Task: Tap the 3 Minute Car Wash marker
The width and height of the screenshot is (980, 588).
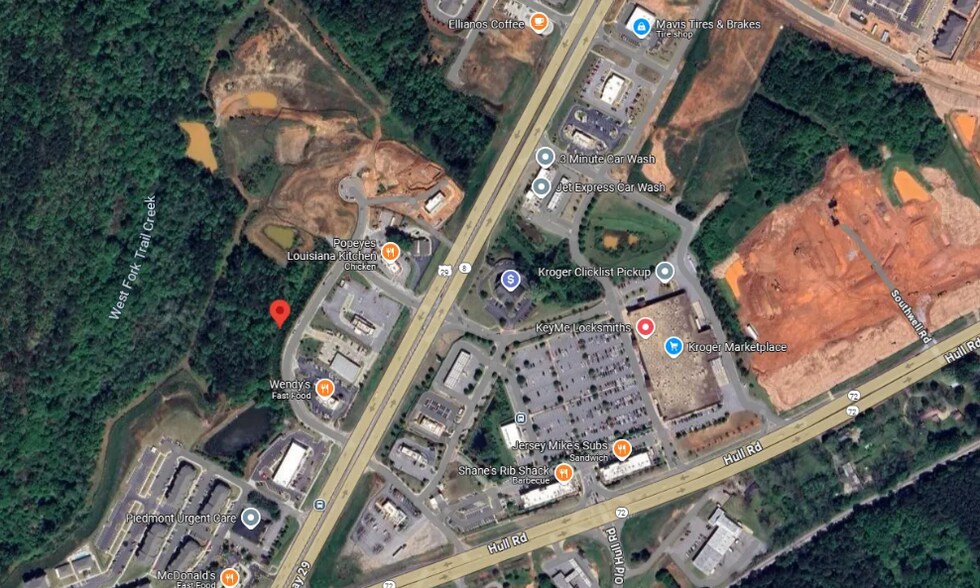Action: tap(545, 157)
